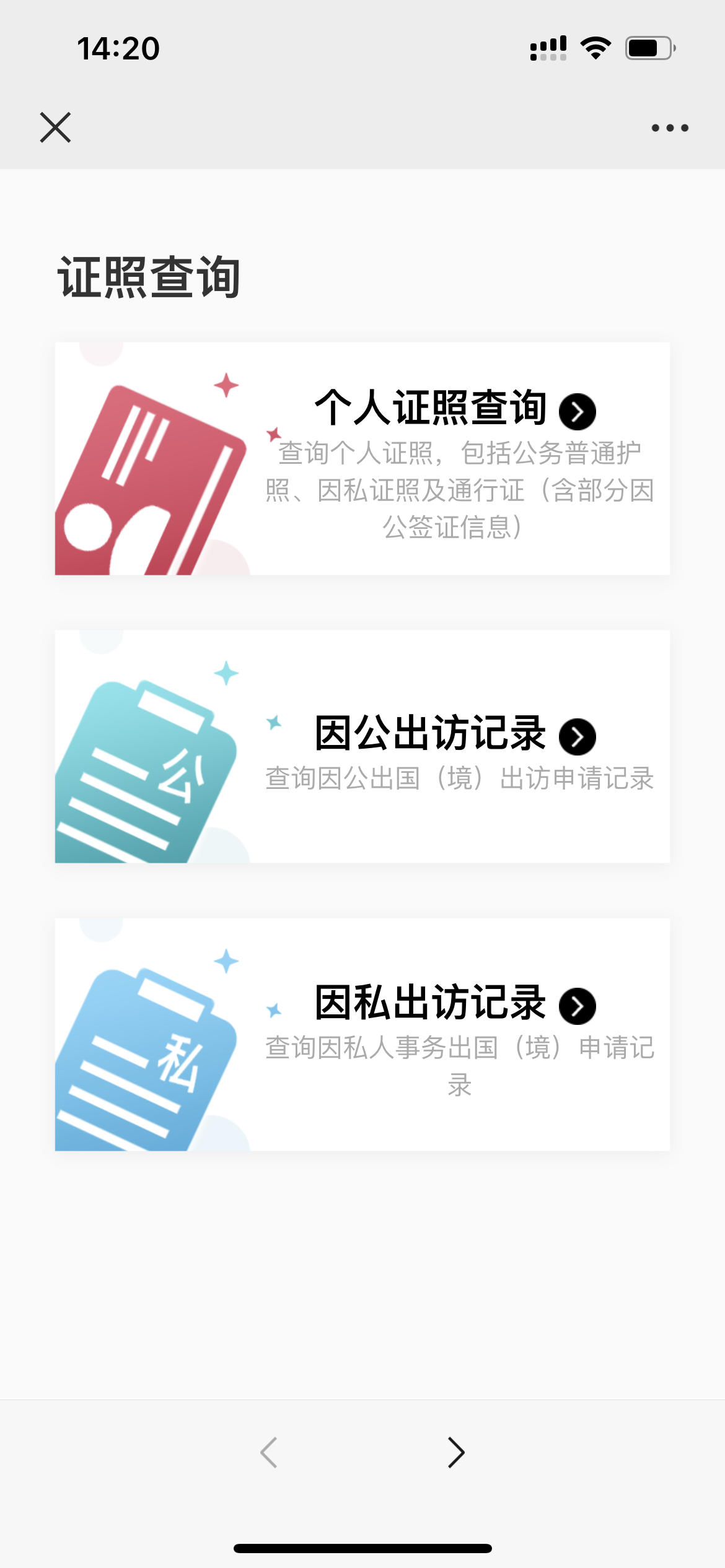
Task: Go forward to the next web page
Action: 456,1453
